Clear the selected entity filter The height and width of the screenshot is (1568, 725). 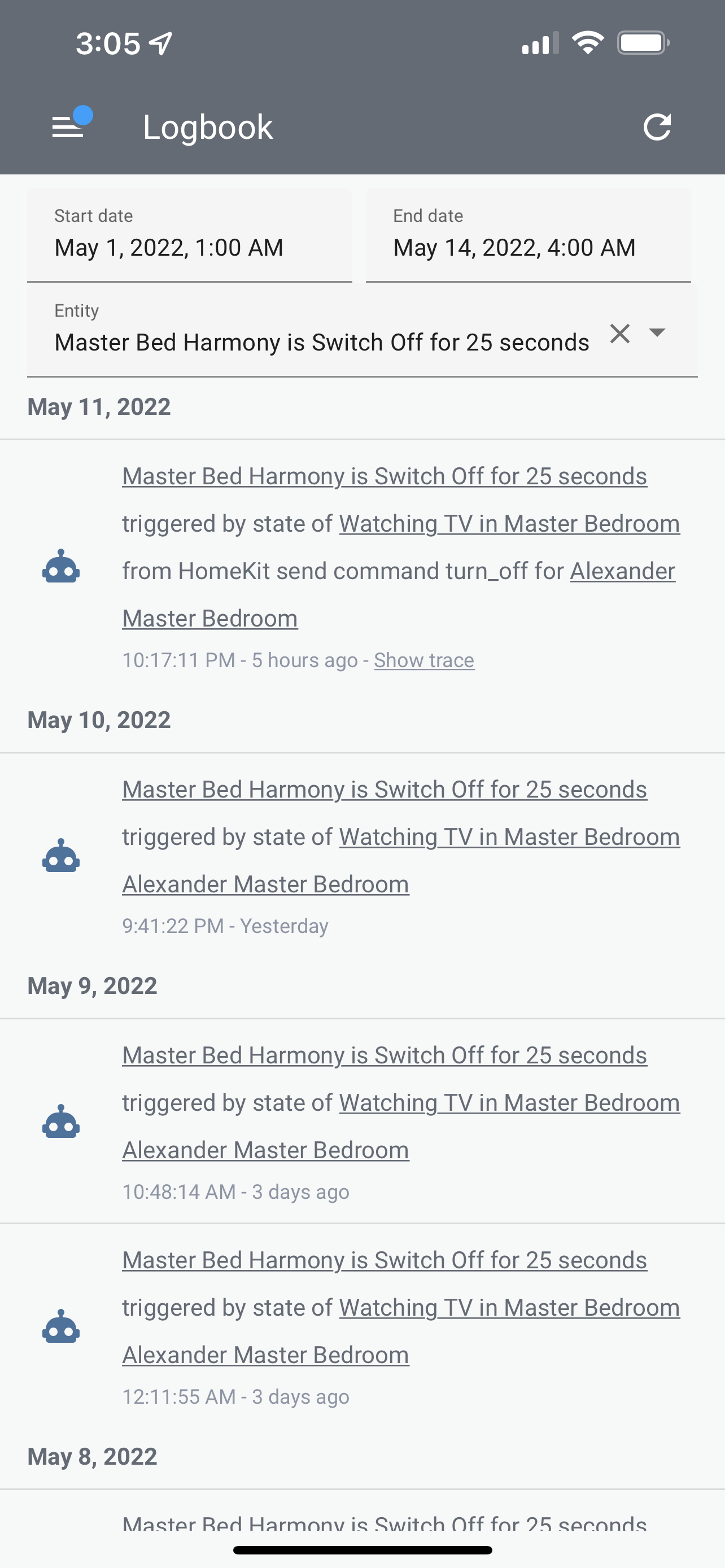pyautogui.click(x=619, y=334)
